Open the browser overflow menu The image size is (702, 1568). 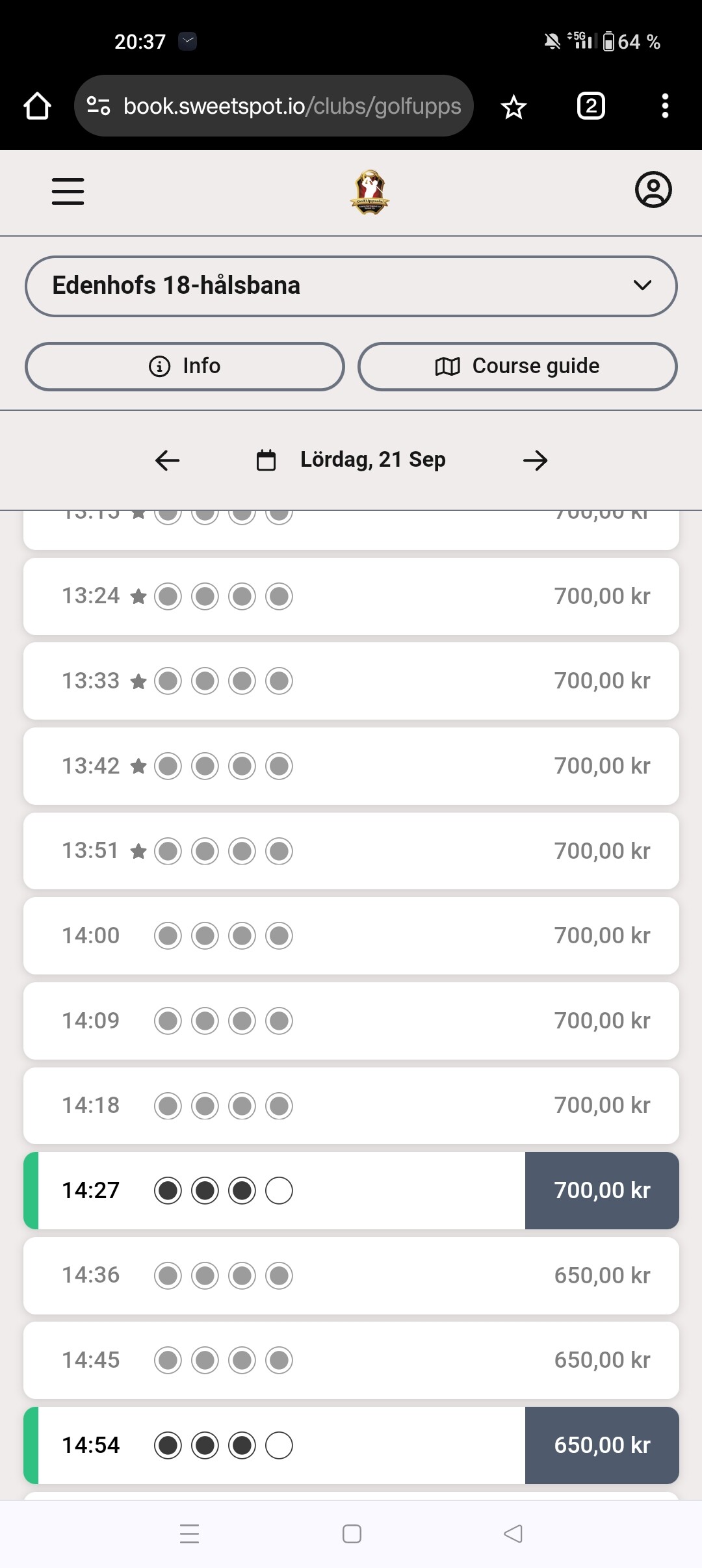[x=664, y=106]
